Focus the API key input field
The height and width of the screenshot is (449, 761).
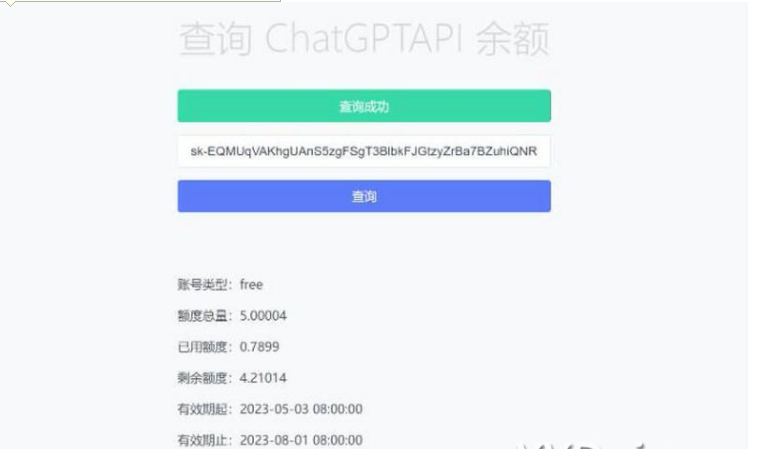point(364,151)
